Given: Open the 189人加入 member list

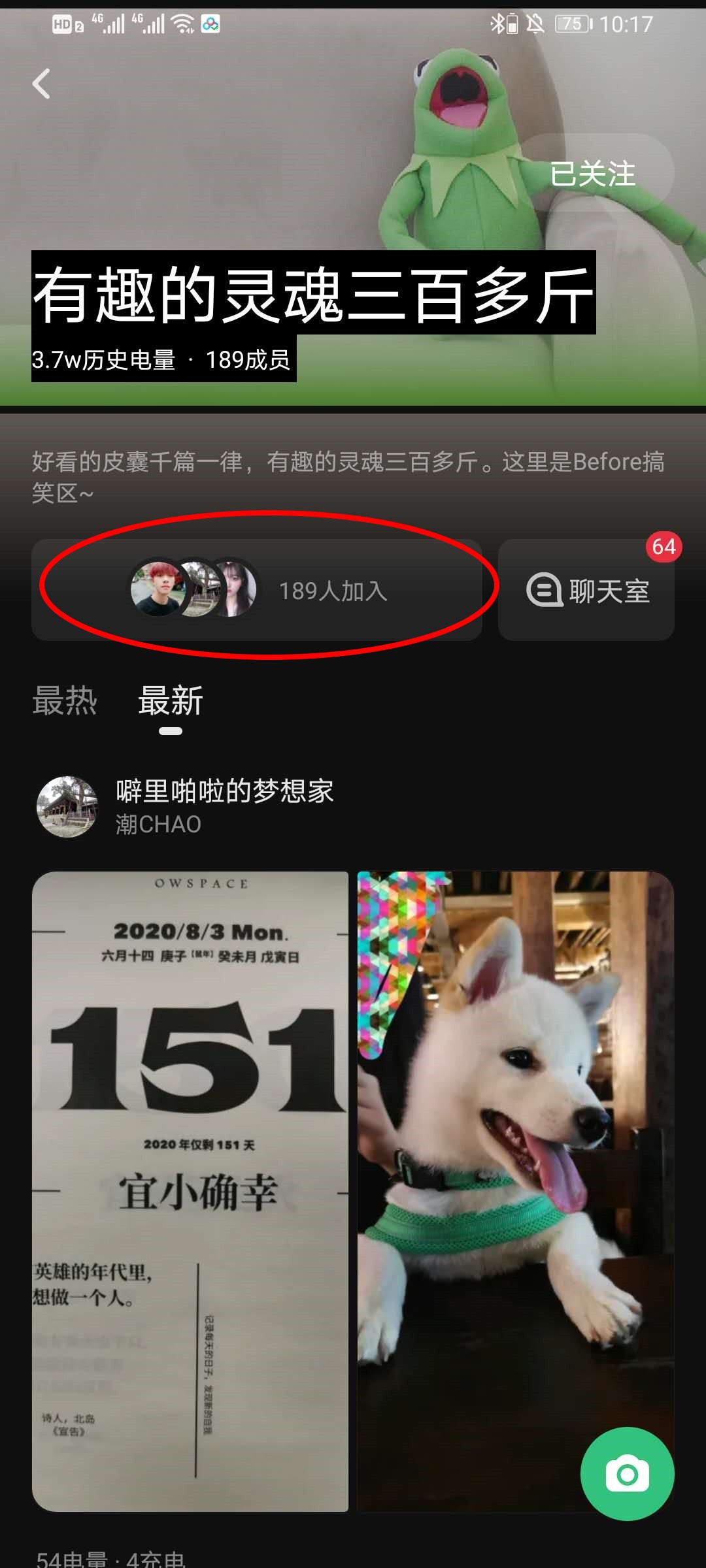Looking at the screenshot, I should tap(257, 590).
